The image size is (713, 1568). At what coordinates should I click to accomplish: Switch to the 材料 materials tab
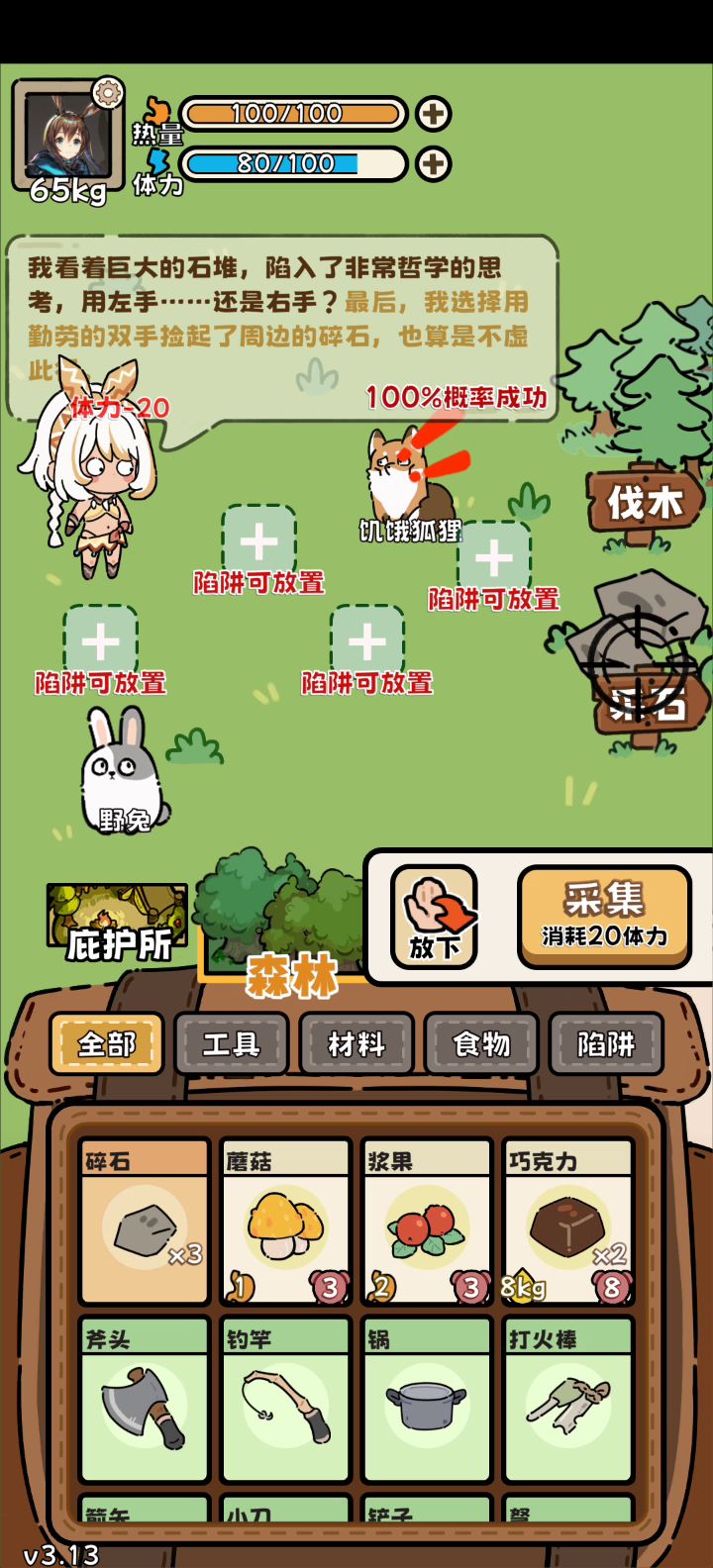click(356, 1043)
